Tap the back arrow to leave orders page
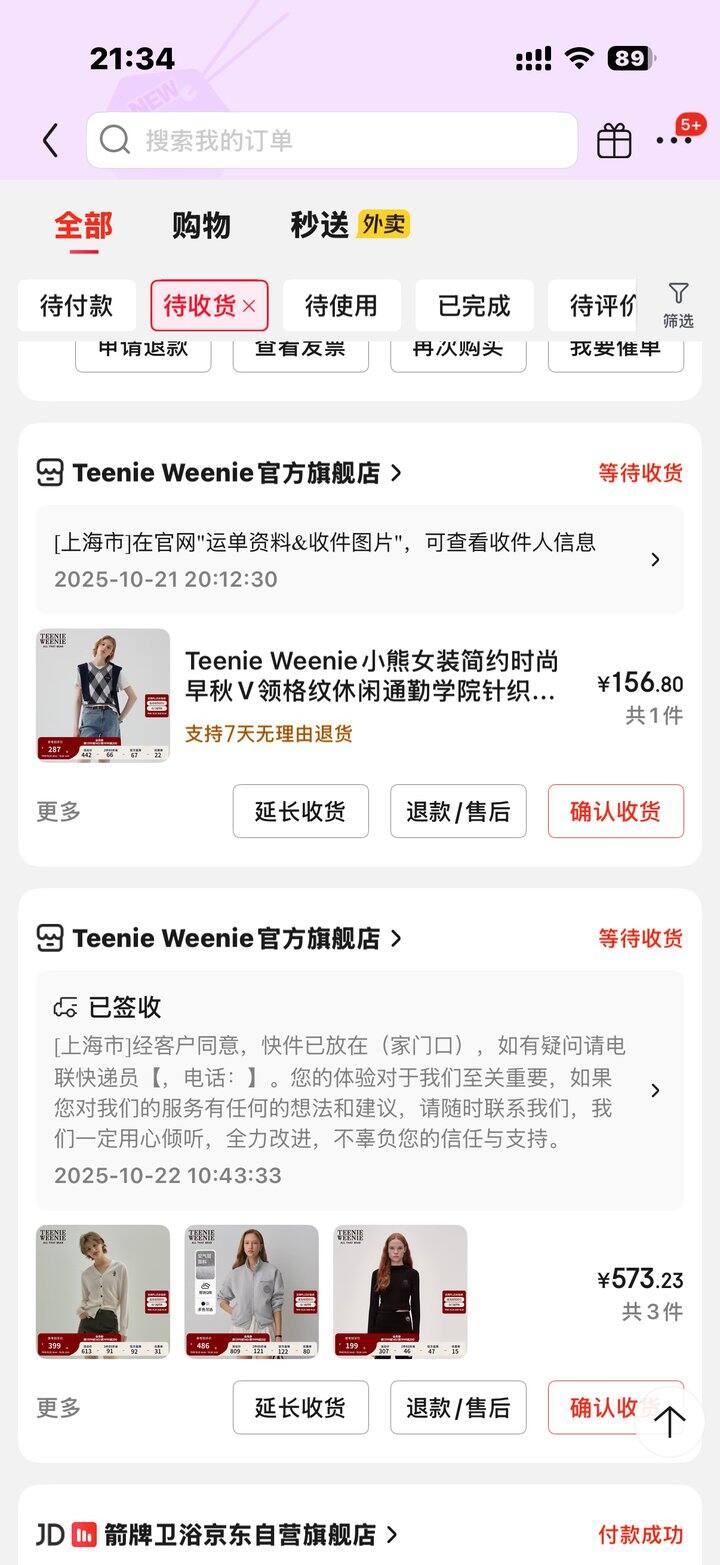 50,140
